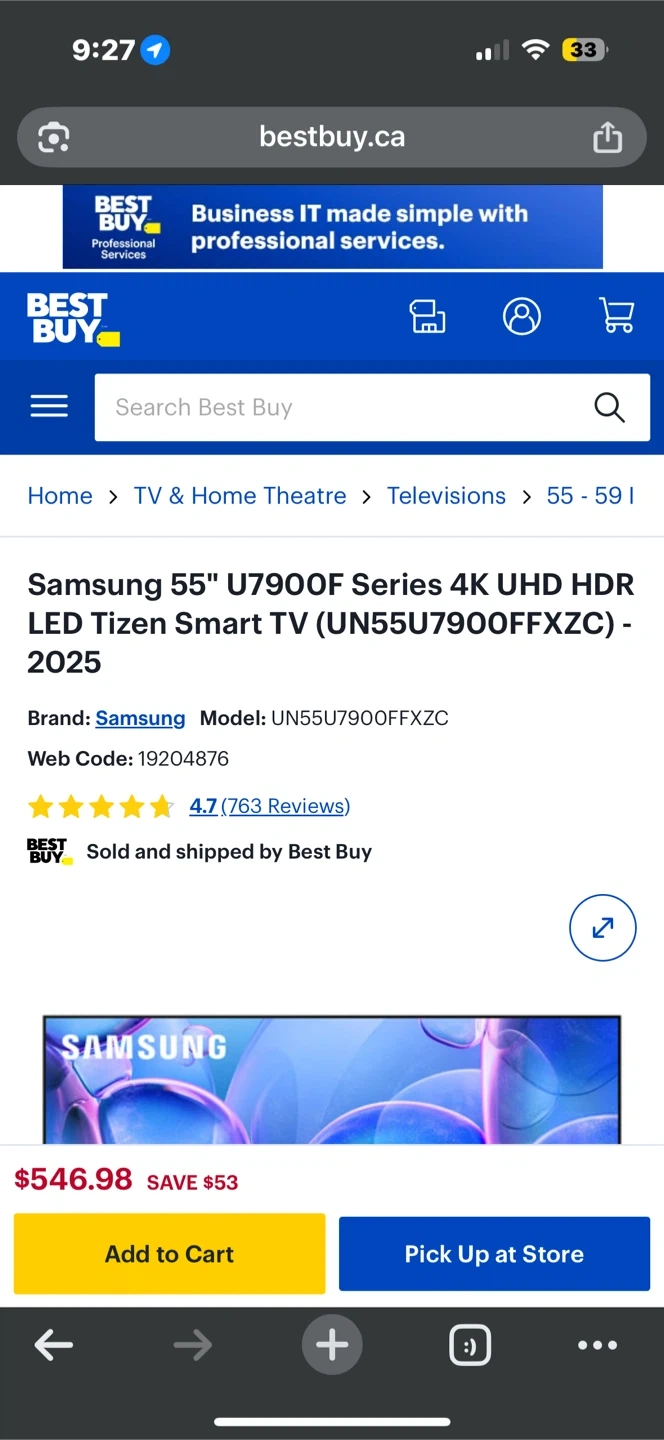
Task: Add the Samsung TV to cart
Action: (169, 1254)
